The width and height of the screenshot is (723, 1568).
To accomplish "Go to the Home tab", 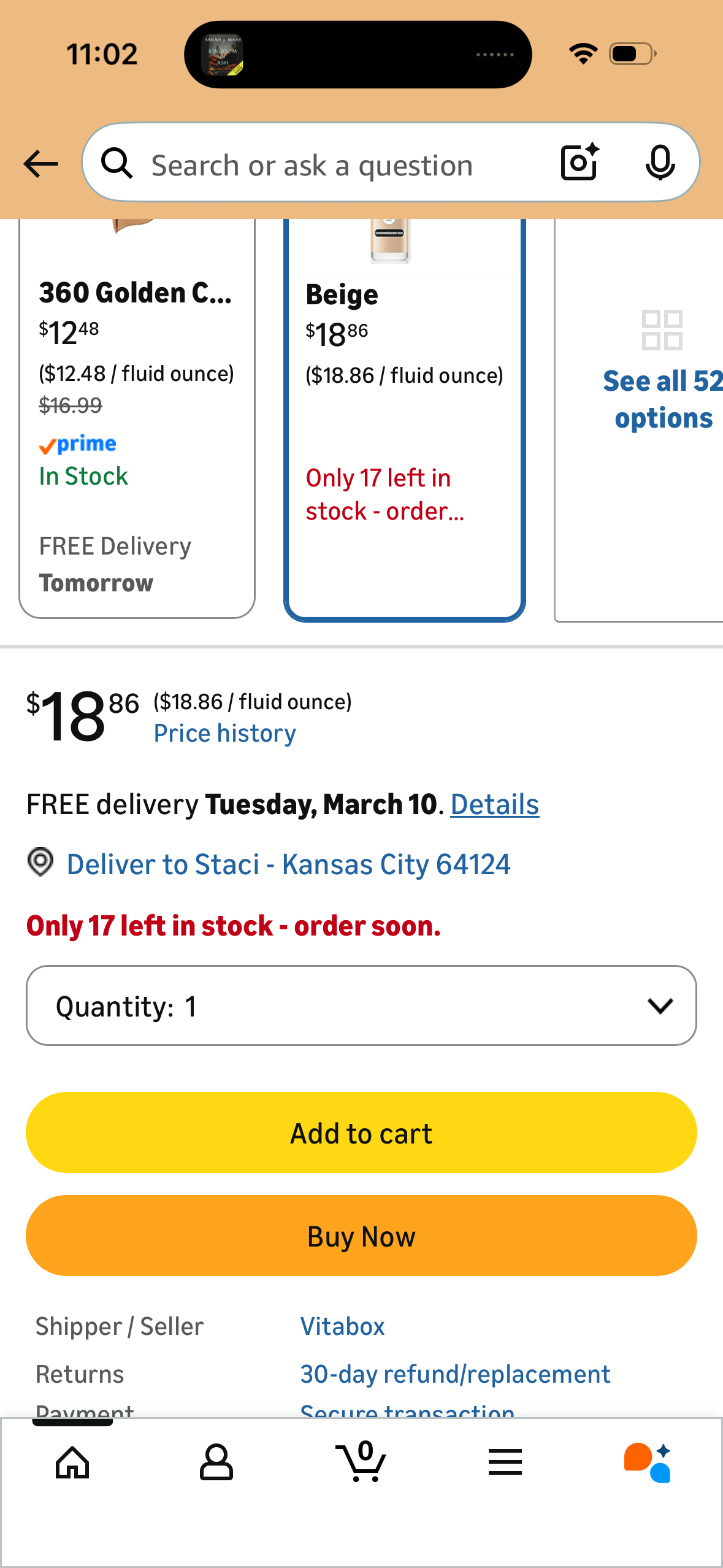I will coord(72,1463).
